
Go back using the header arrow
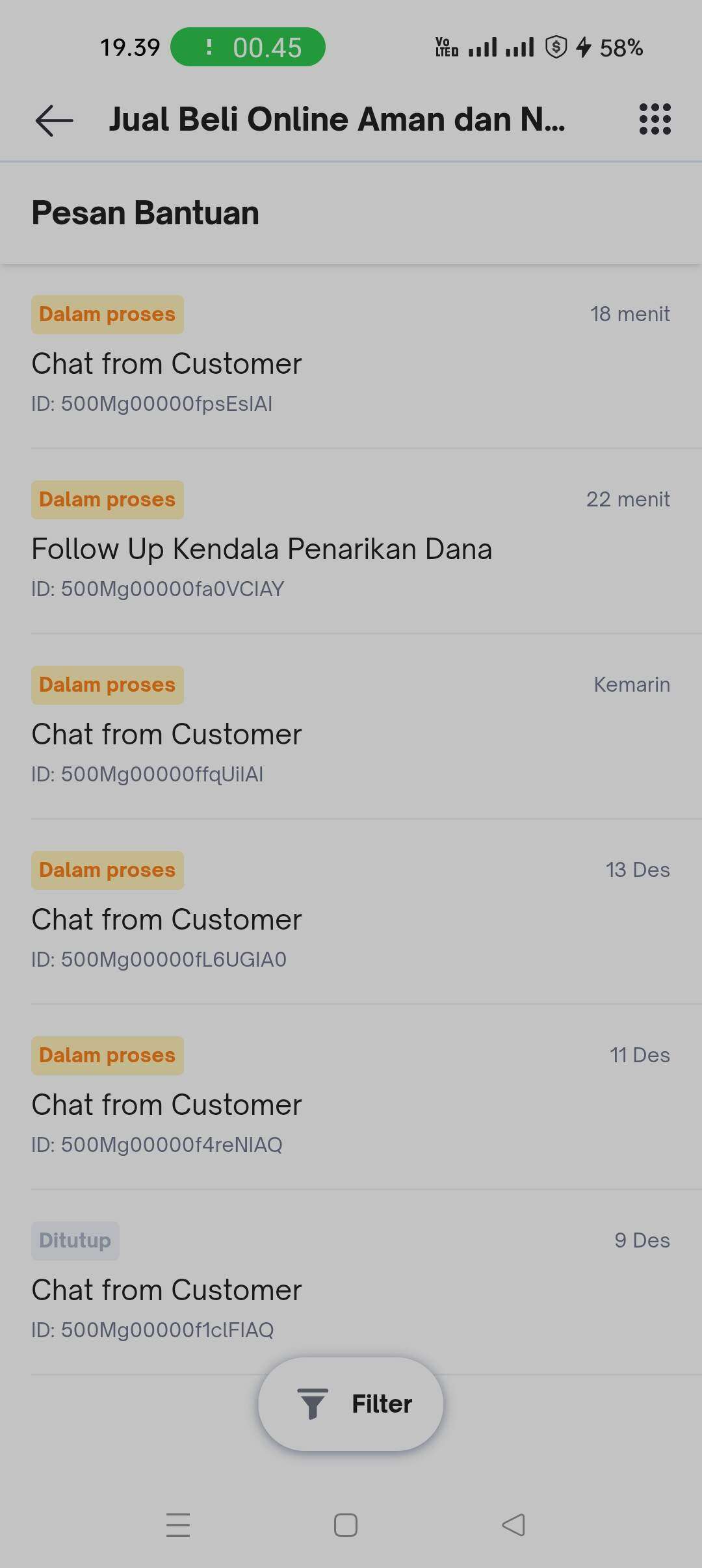click(x=54, y=120)
